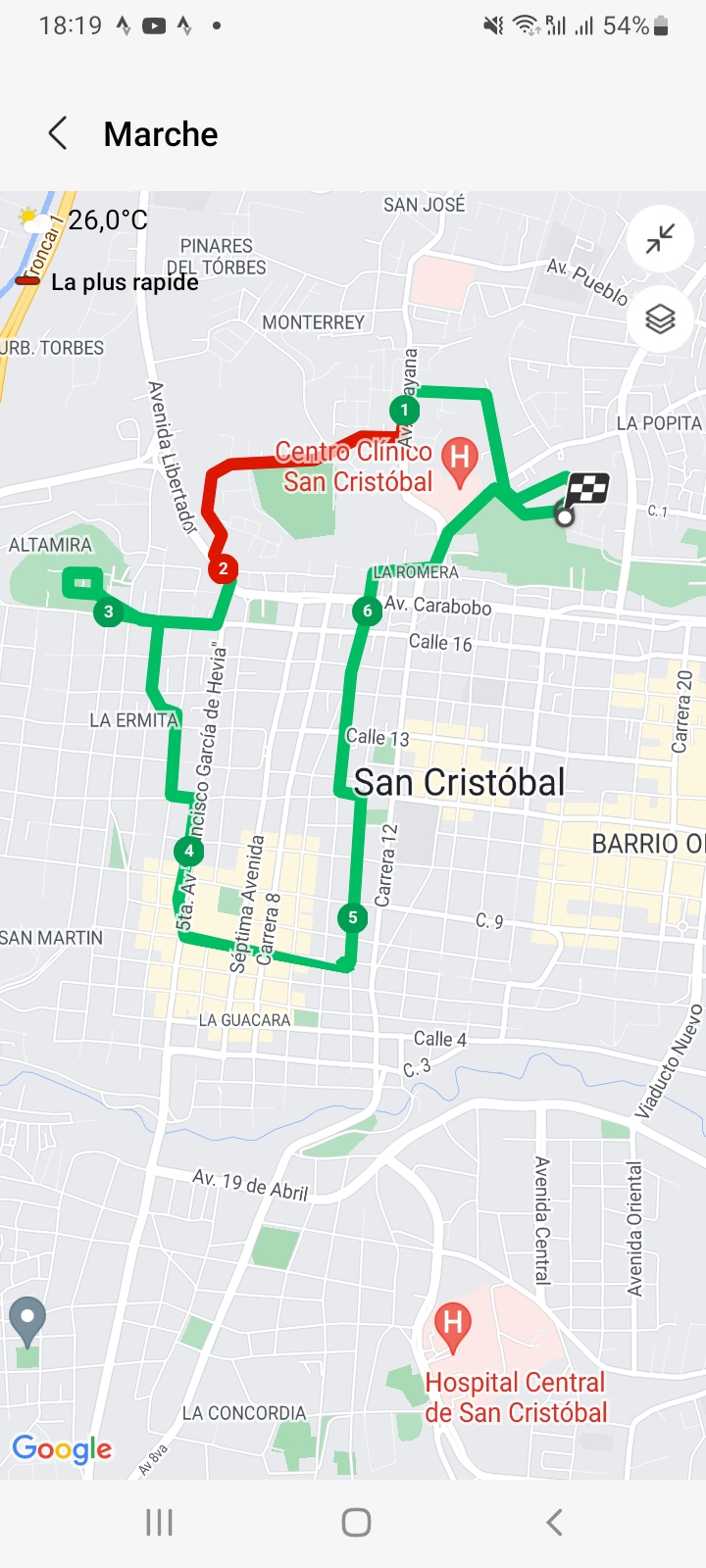Select kilometer marker 4 on the route
Screen dimensions: 706x1568
point(188,851)
